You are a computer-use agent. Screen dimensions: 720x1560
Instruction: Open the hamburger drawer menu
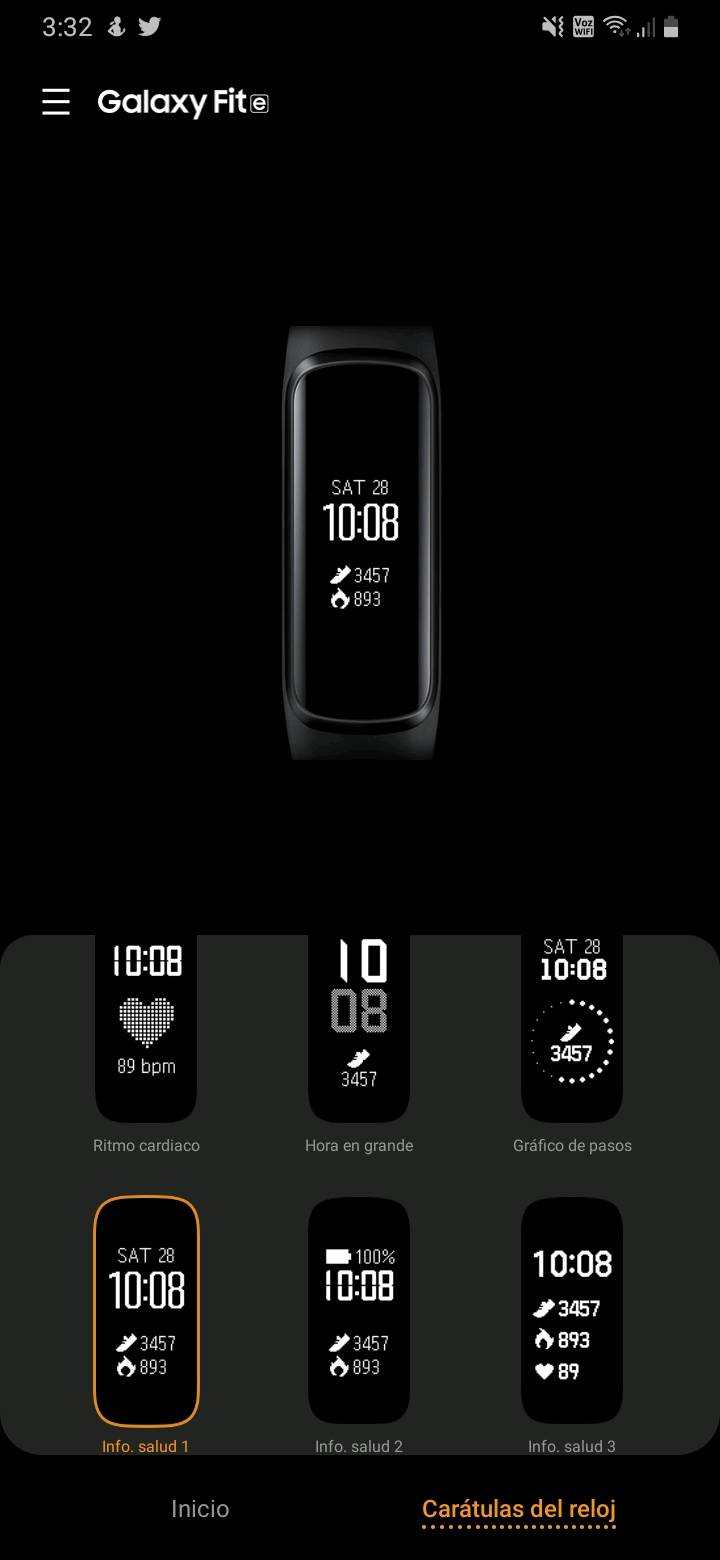[x=56, y=102]
